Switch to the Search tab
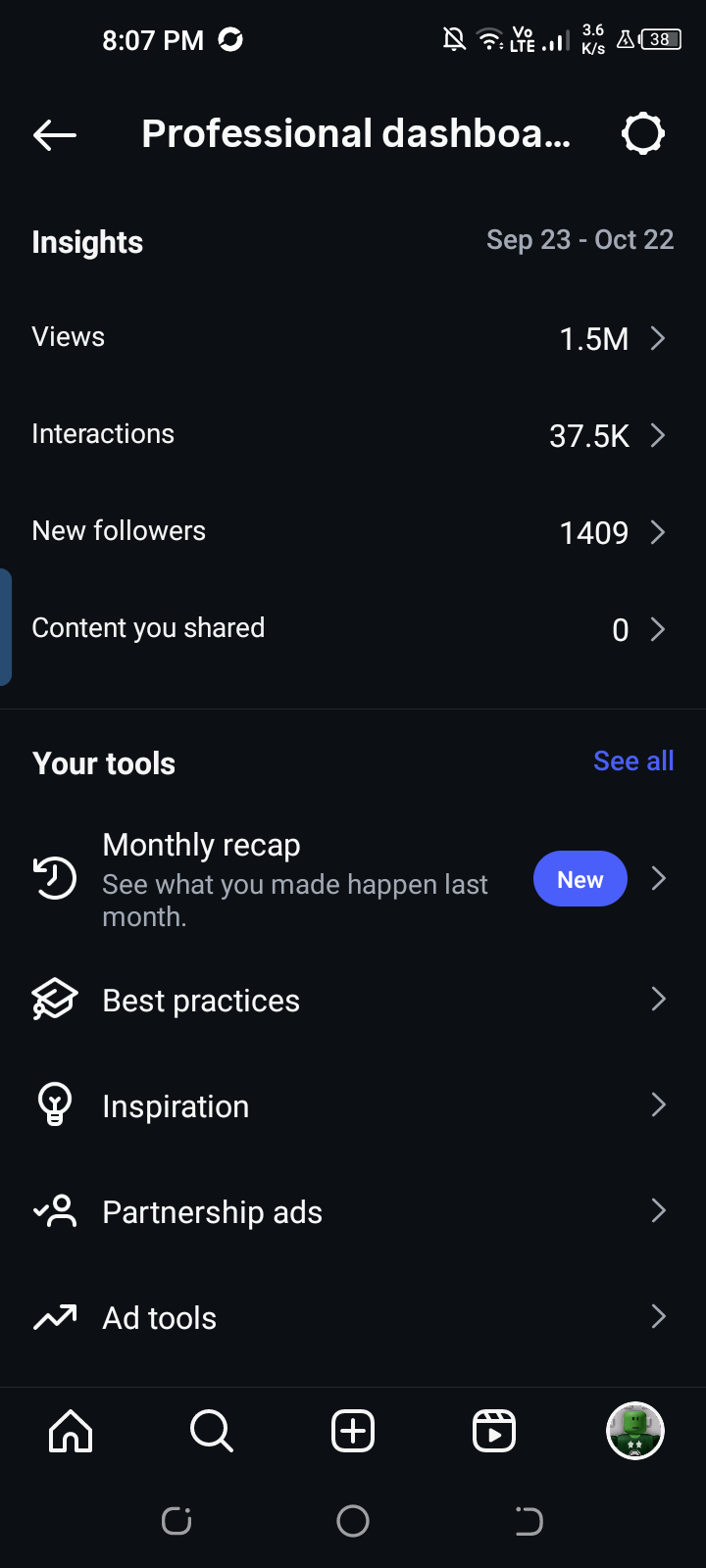The image size is (706, 1568). (x=212, y=1432)
